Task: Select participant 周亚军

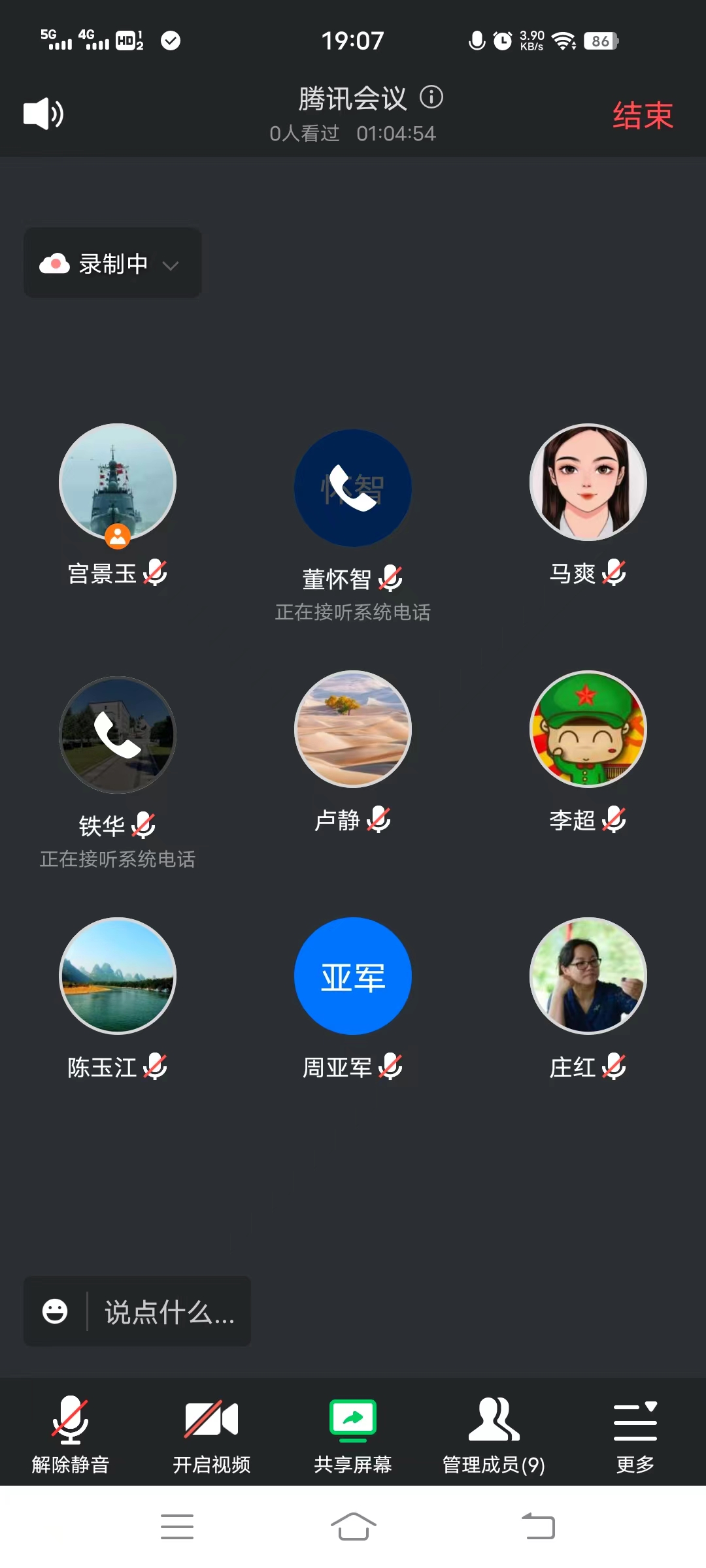Action: tap(353, 976)
